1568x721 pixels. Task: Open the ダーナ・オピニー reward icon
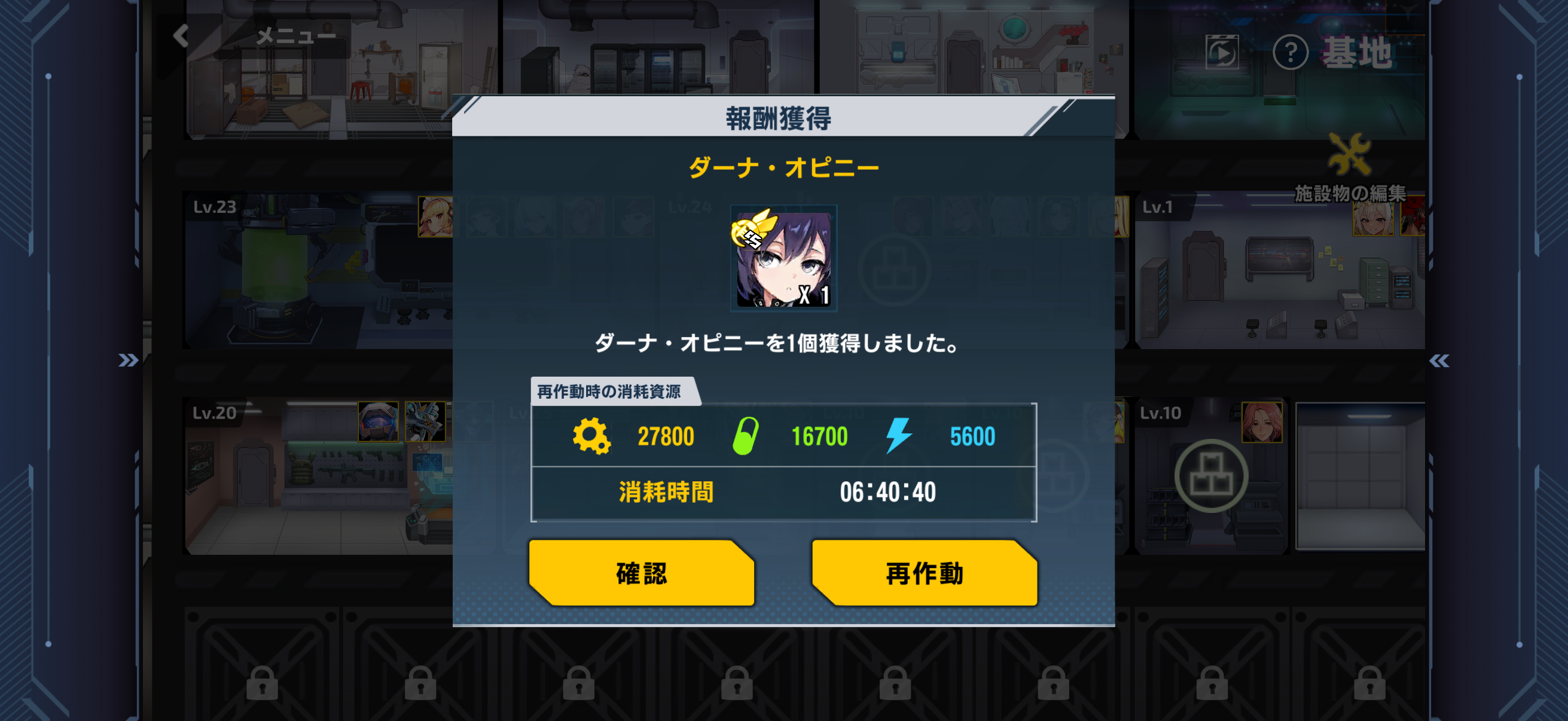(x=783, y=259)
